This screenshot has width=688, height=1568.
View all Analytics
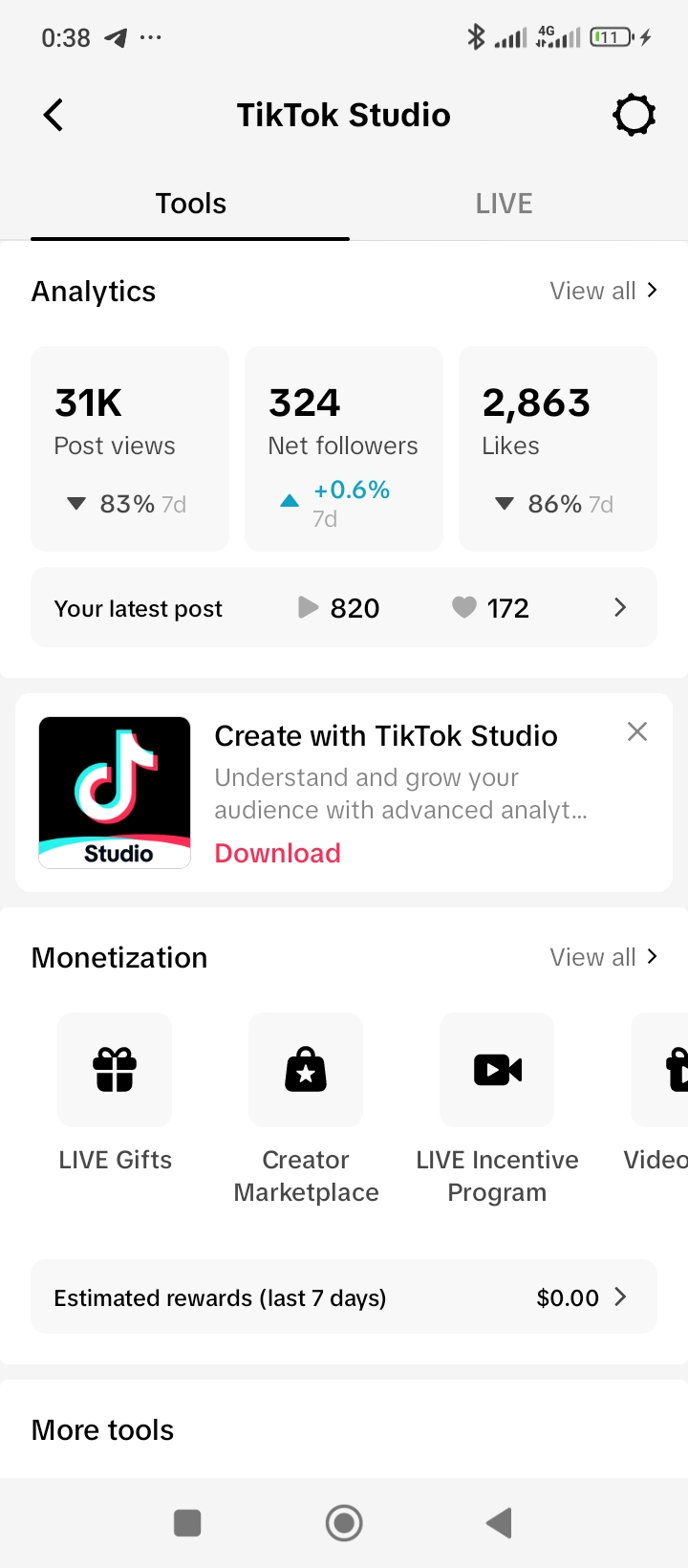[x=604, y=291]
